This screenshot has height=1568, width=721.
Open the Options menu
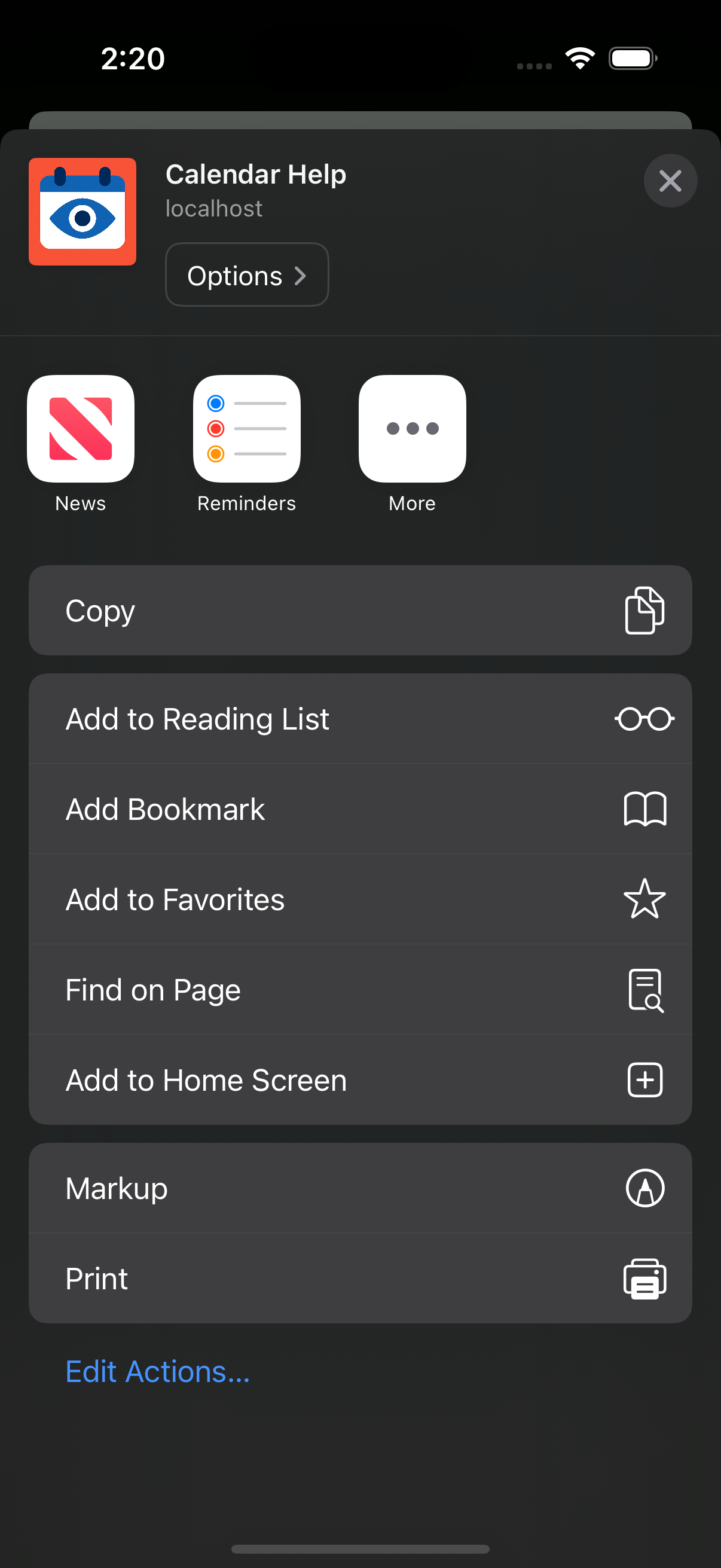[x=246, y=275]
